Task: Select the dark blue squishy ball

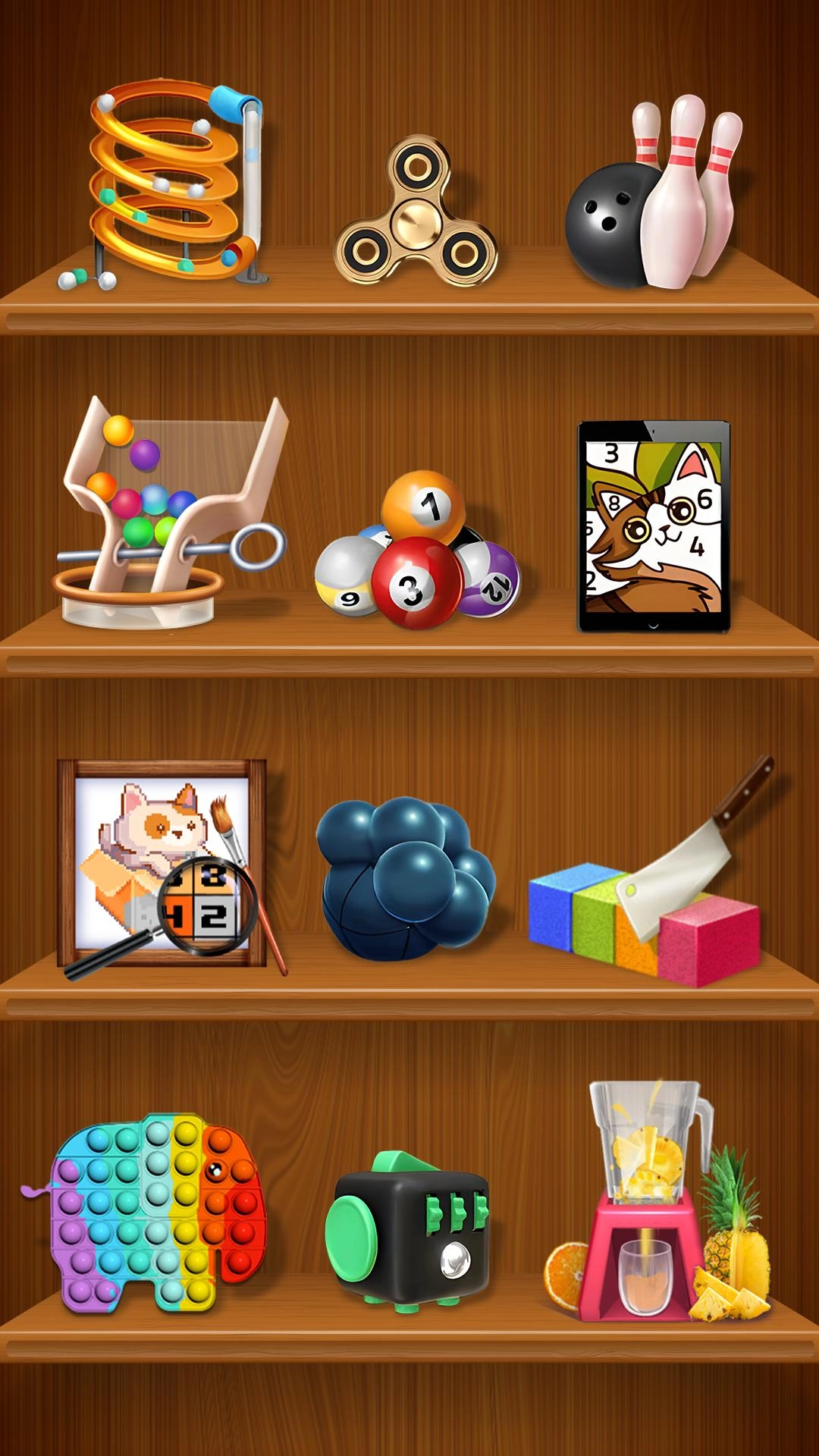Action: [x=407, y=880]
